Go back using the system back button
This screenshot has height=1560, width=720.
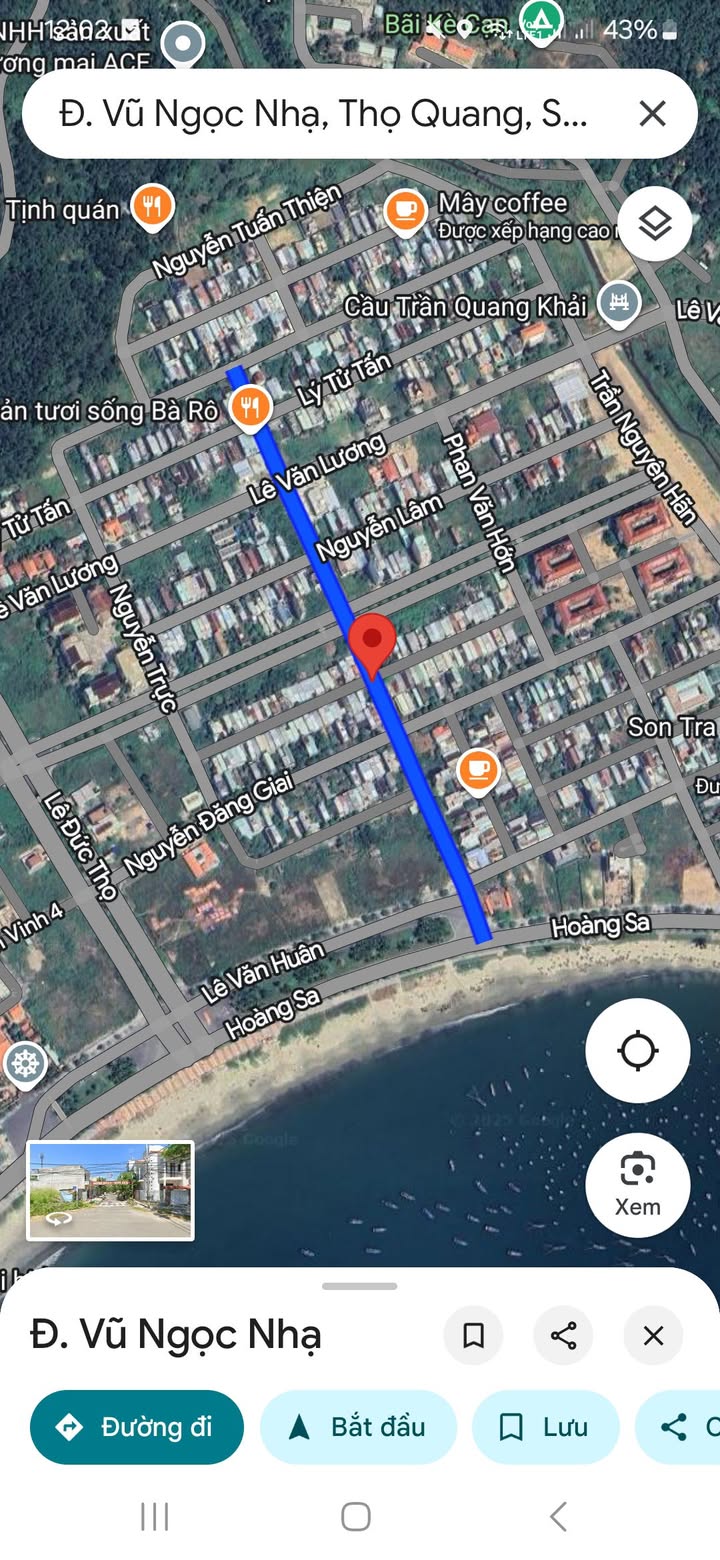pos(558,1516)
